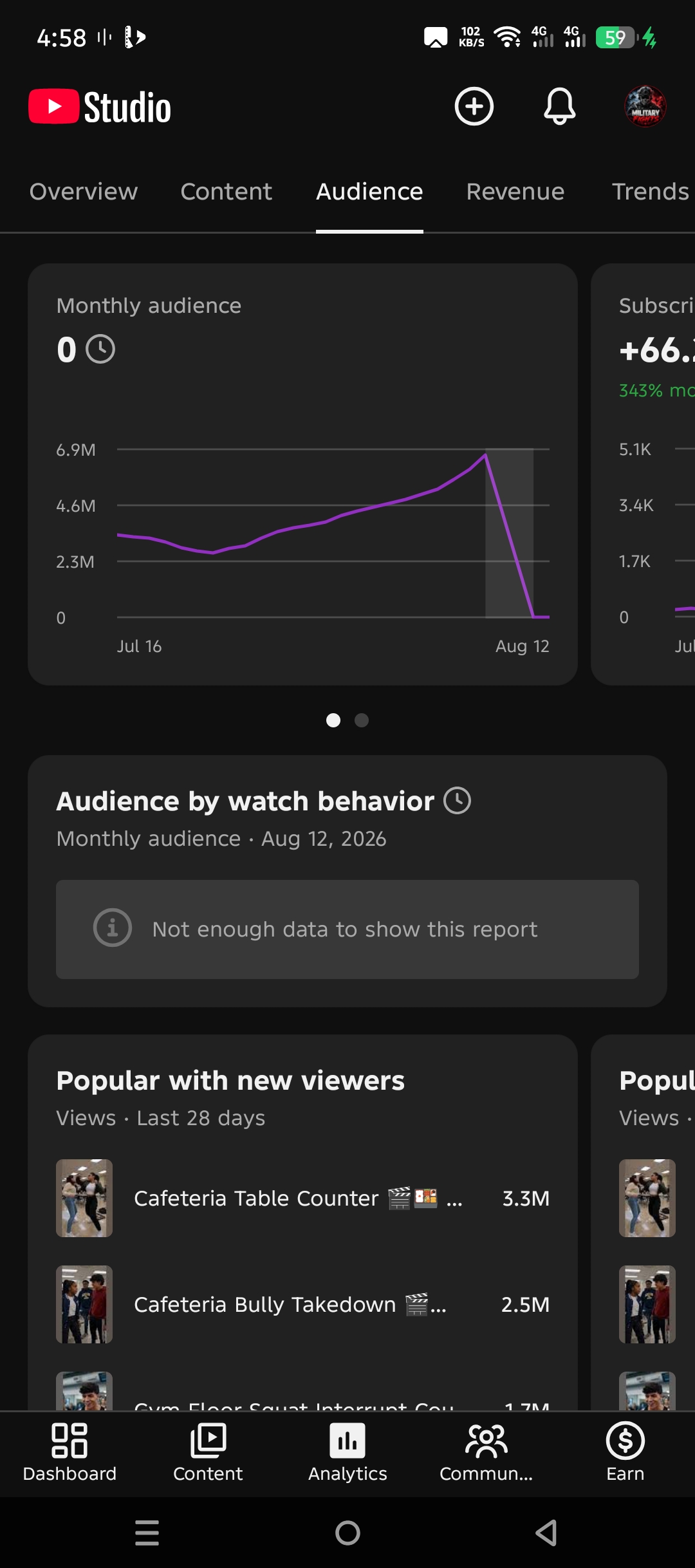Viewport: 695px width, 1568px height.
Task: Tap the info clock beside Audience by watch behavior
Action: (x=458, y=801)
